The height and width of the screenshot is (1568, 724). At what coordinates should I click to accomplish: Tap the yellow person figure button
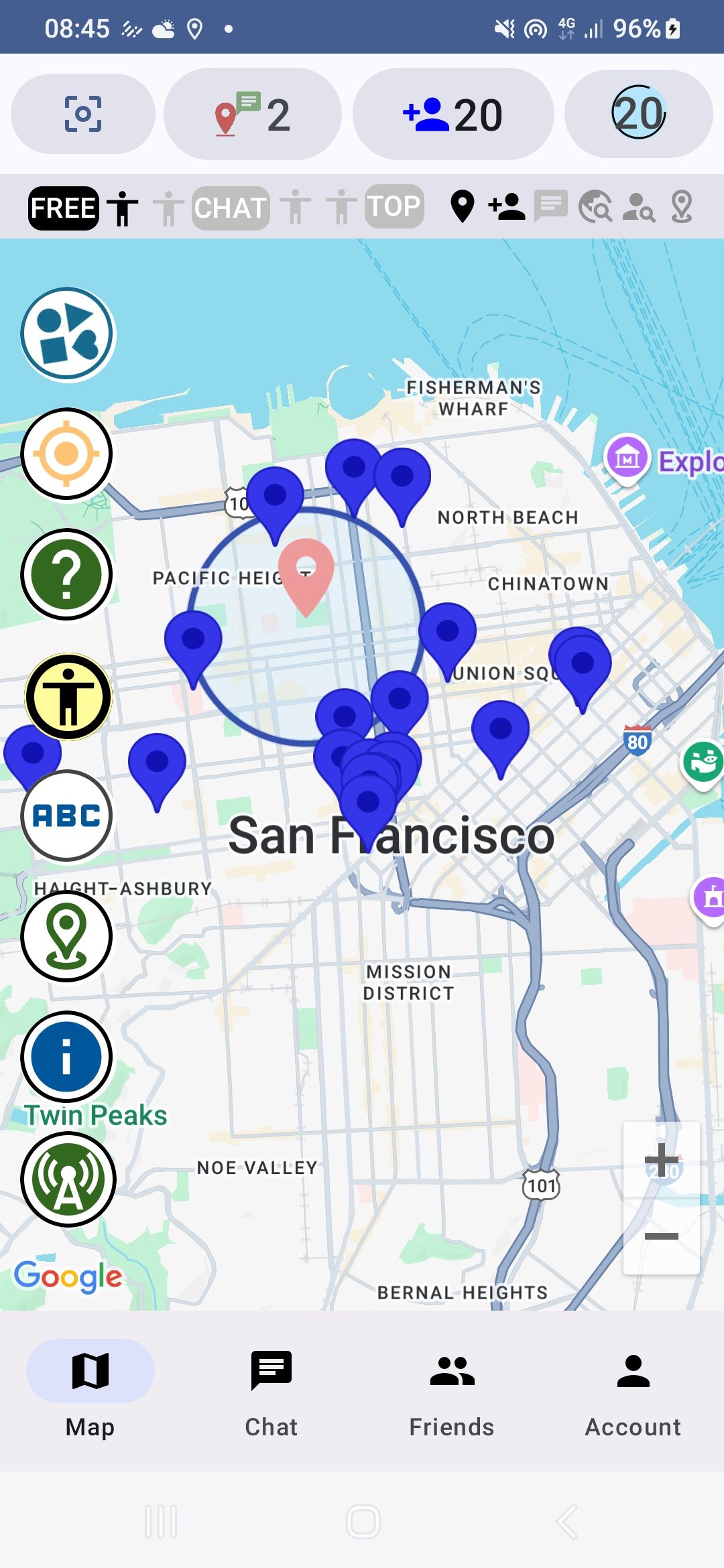(x=68, y=696)
